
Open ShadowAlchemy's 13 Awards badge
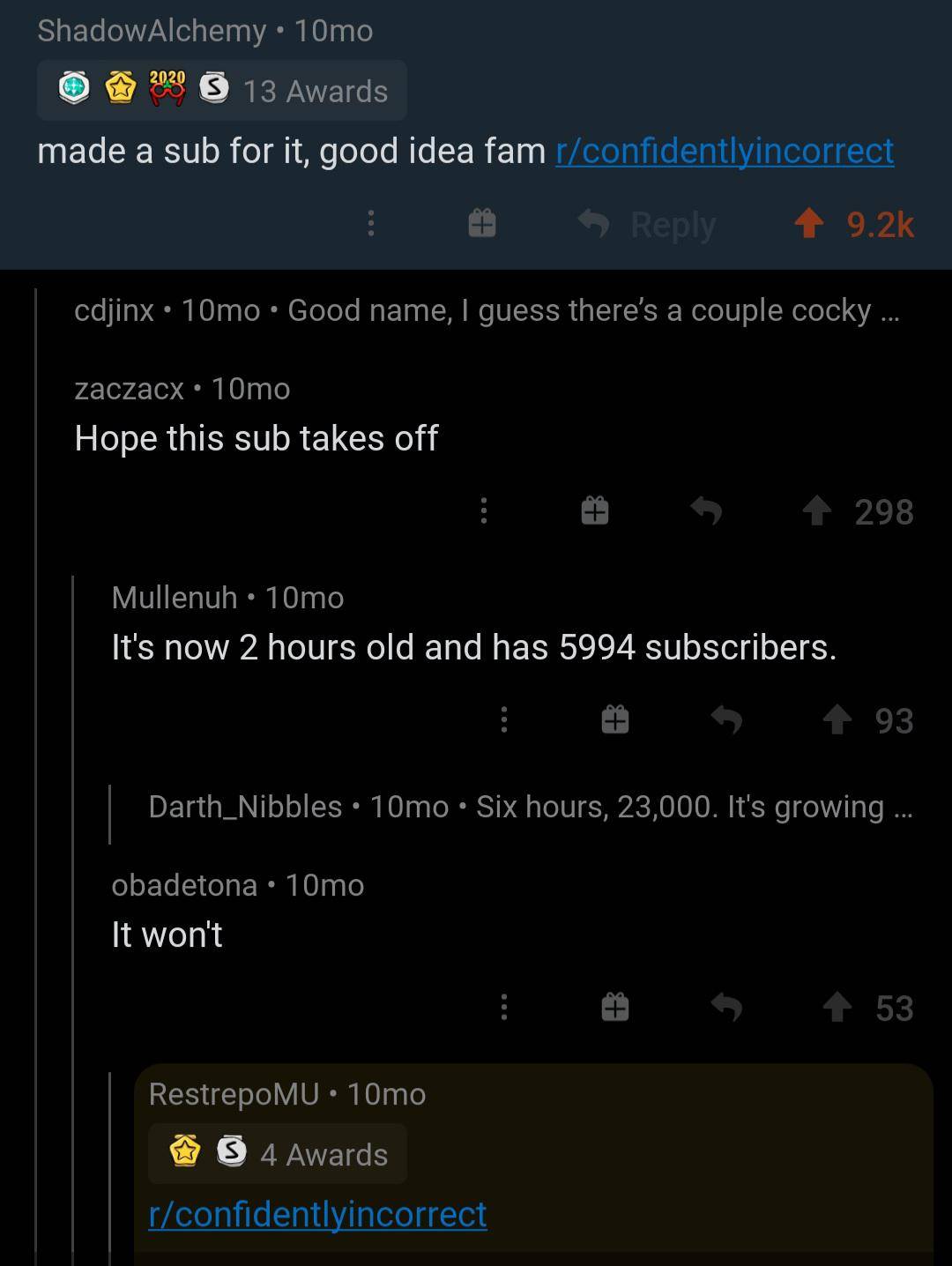[x=222, y=91]
